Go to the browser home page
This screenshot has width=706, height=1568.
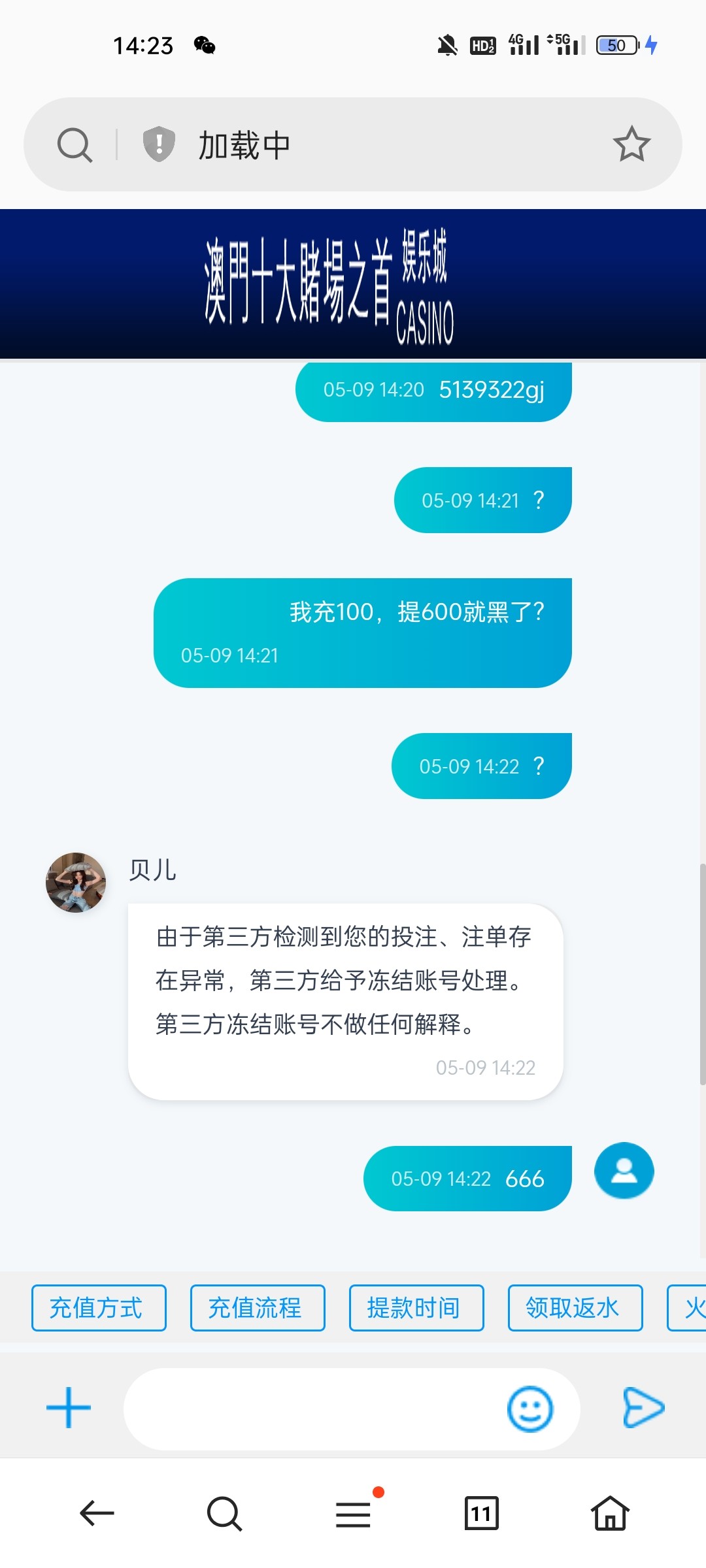tap(610, 1513)
